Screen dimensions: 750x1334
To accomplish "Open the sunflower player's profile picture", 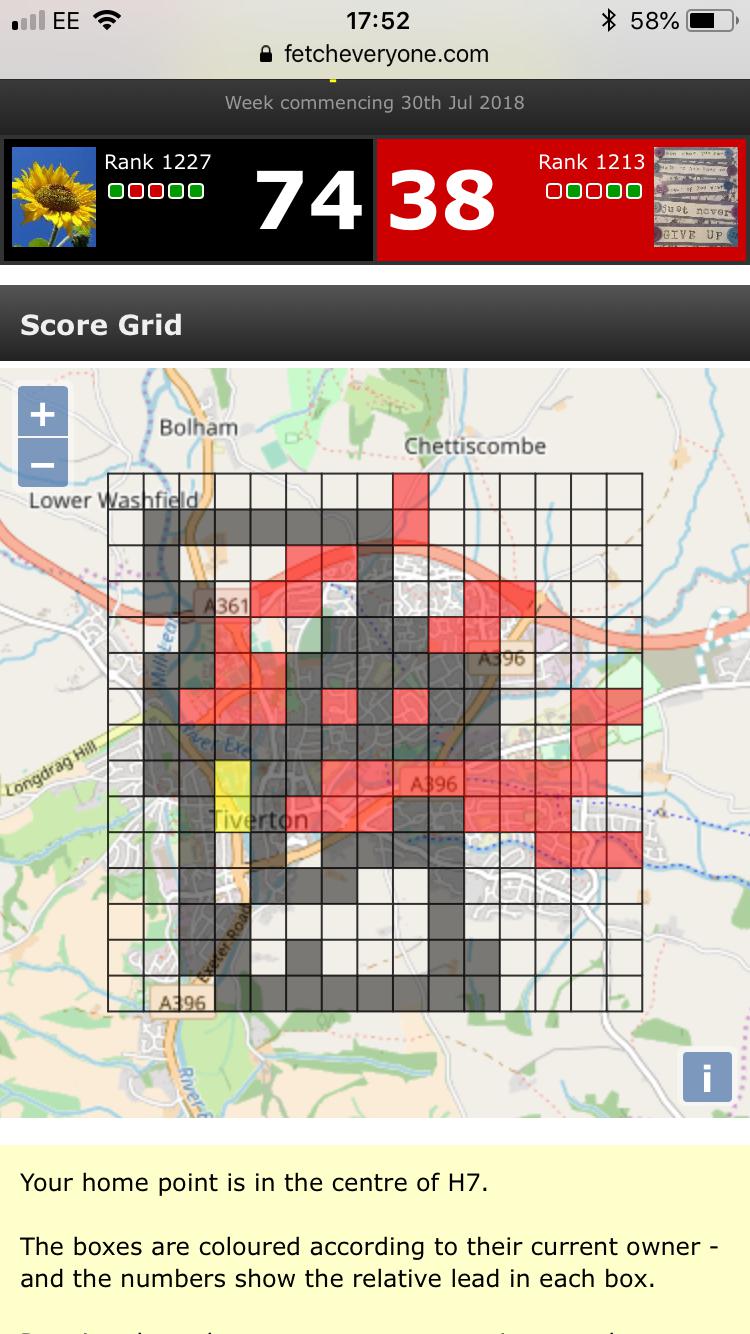I will coord(54,197).
